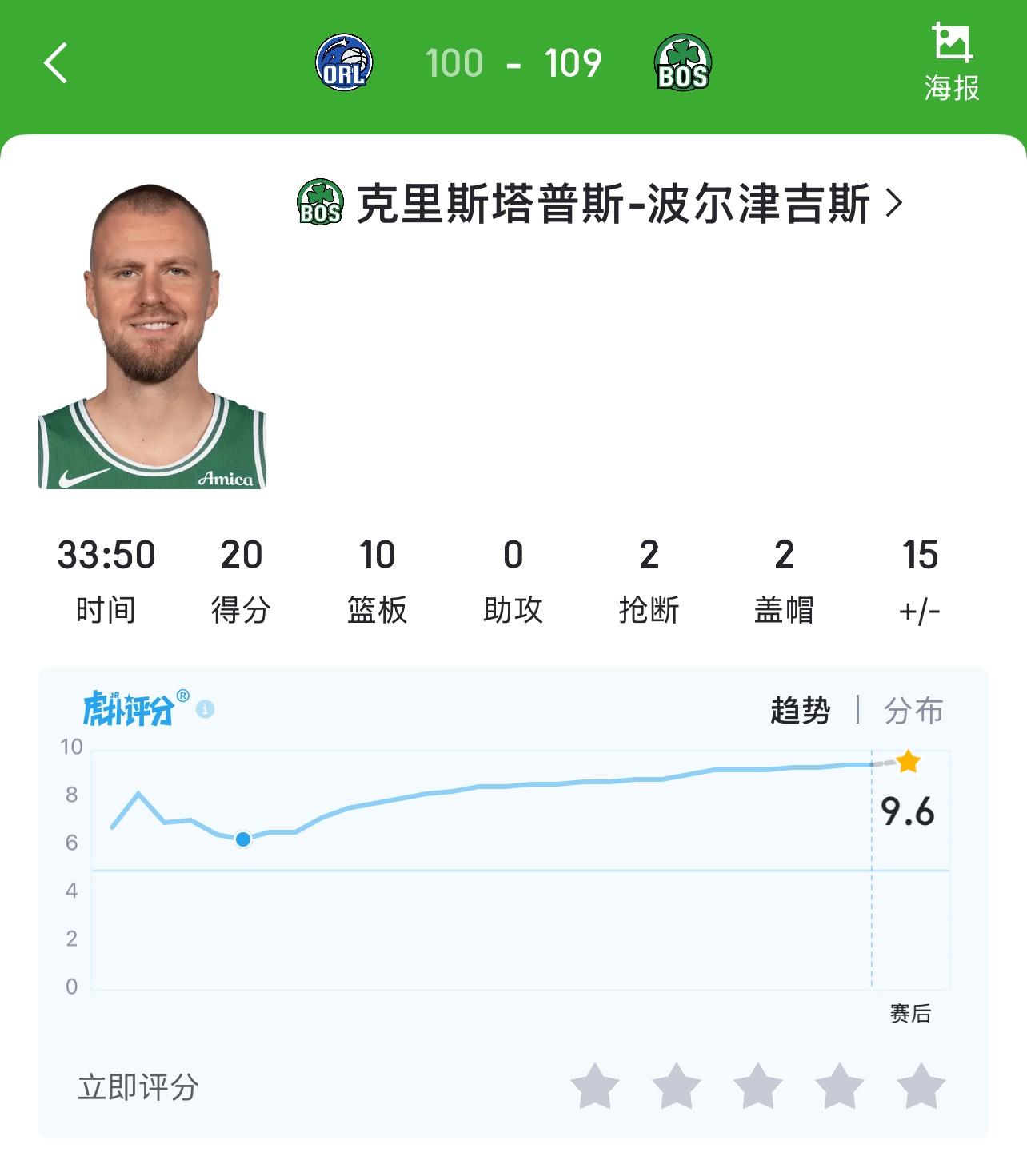The image size is (1027, 1176).
Task: Select the 趋势 trend chart tab
Action: (800, 710)
